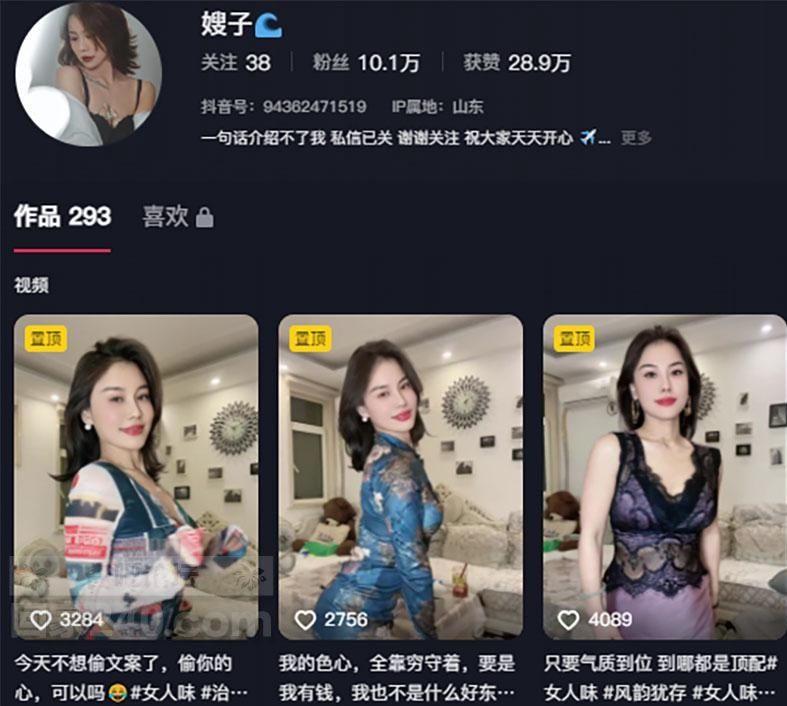Expand the bio with 更多
Image resolution: width=787 pixels, height=706 pixels.
click(x=636, y=138)
